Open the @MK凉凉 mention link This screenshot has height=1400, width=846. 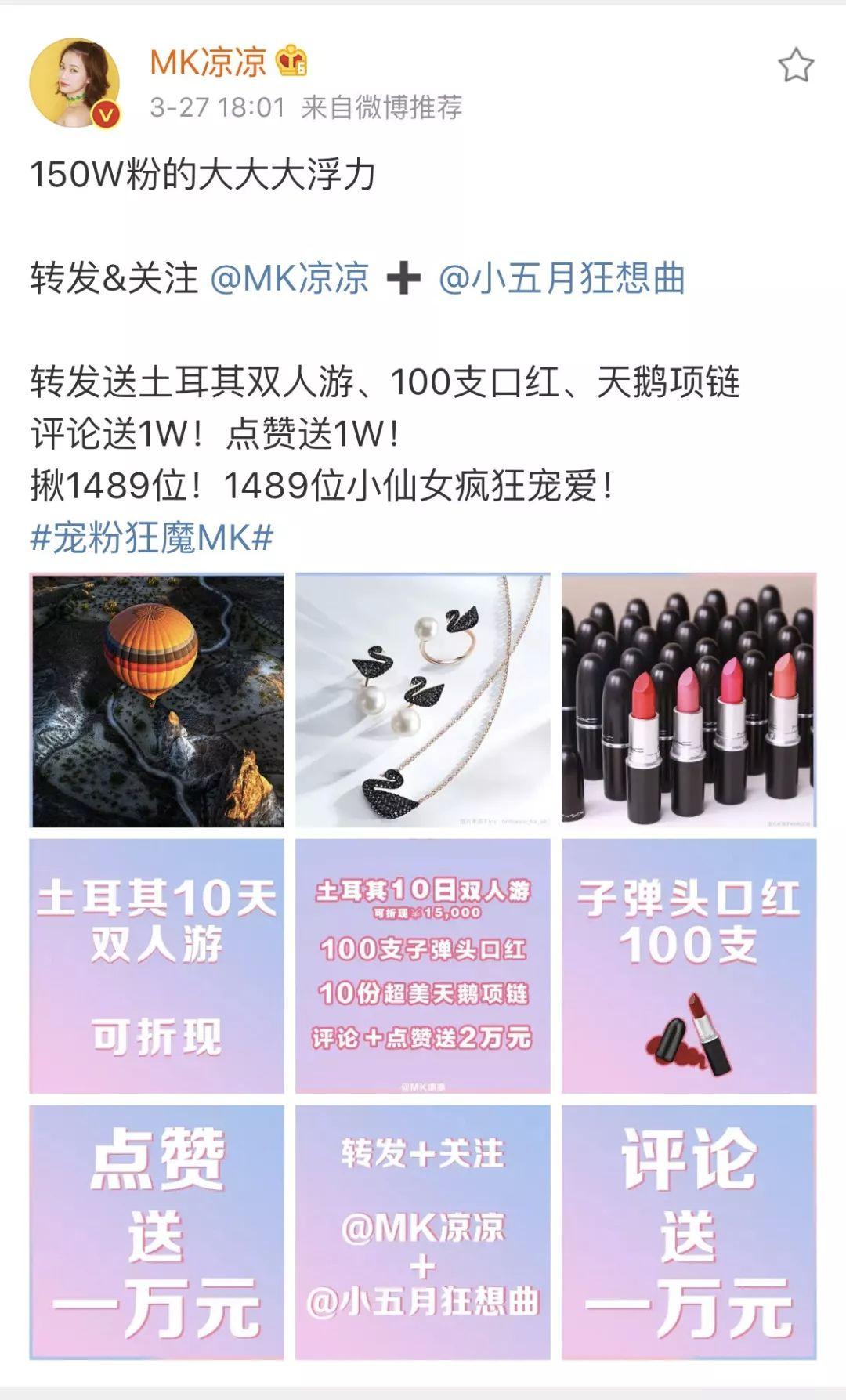click(x=289, y=279)
